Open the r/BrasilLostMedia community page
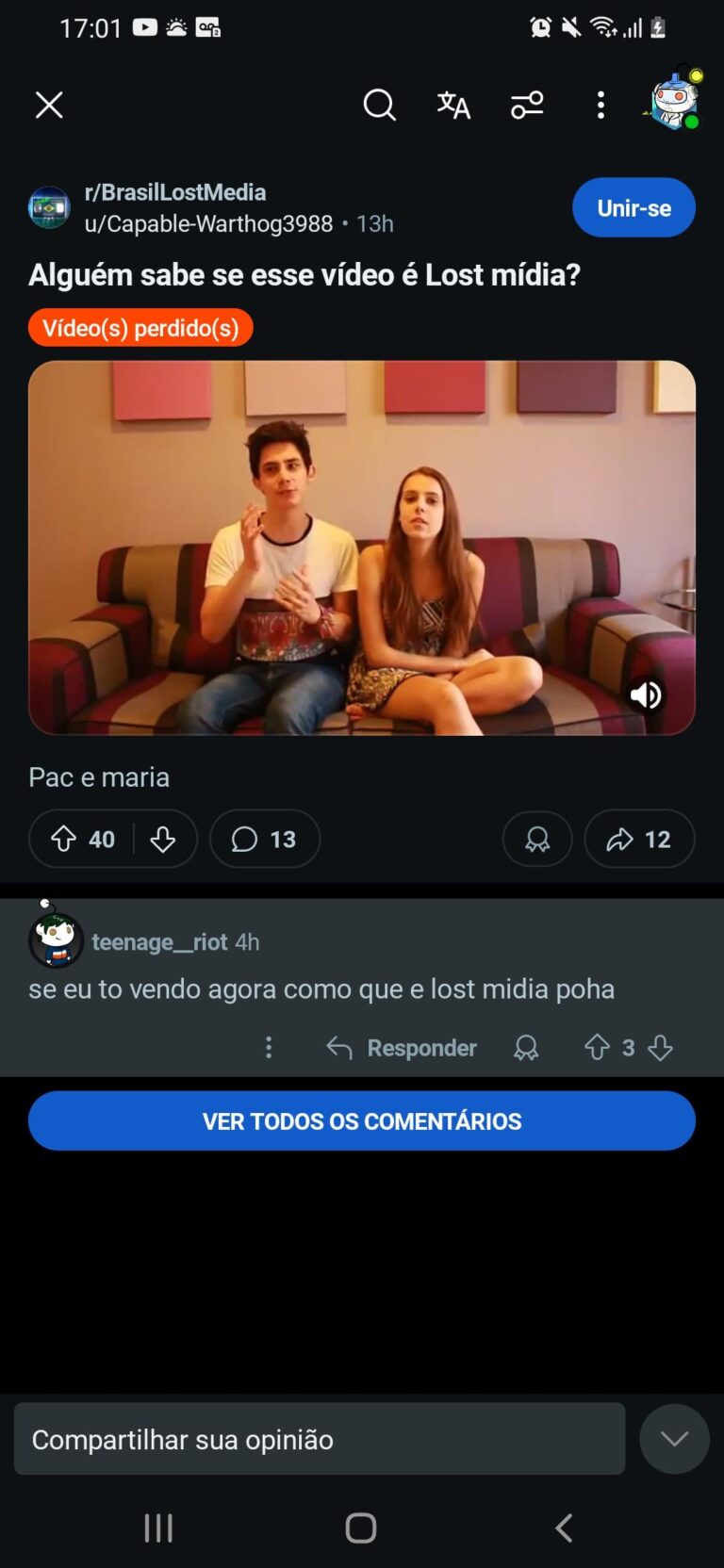 click(x=175, y=192)
